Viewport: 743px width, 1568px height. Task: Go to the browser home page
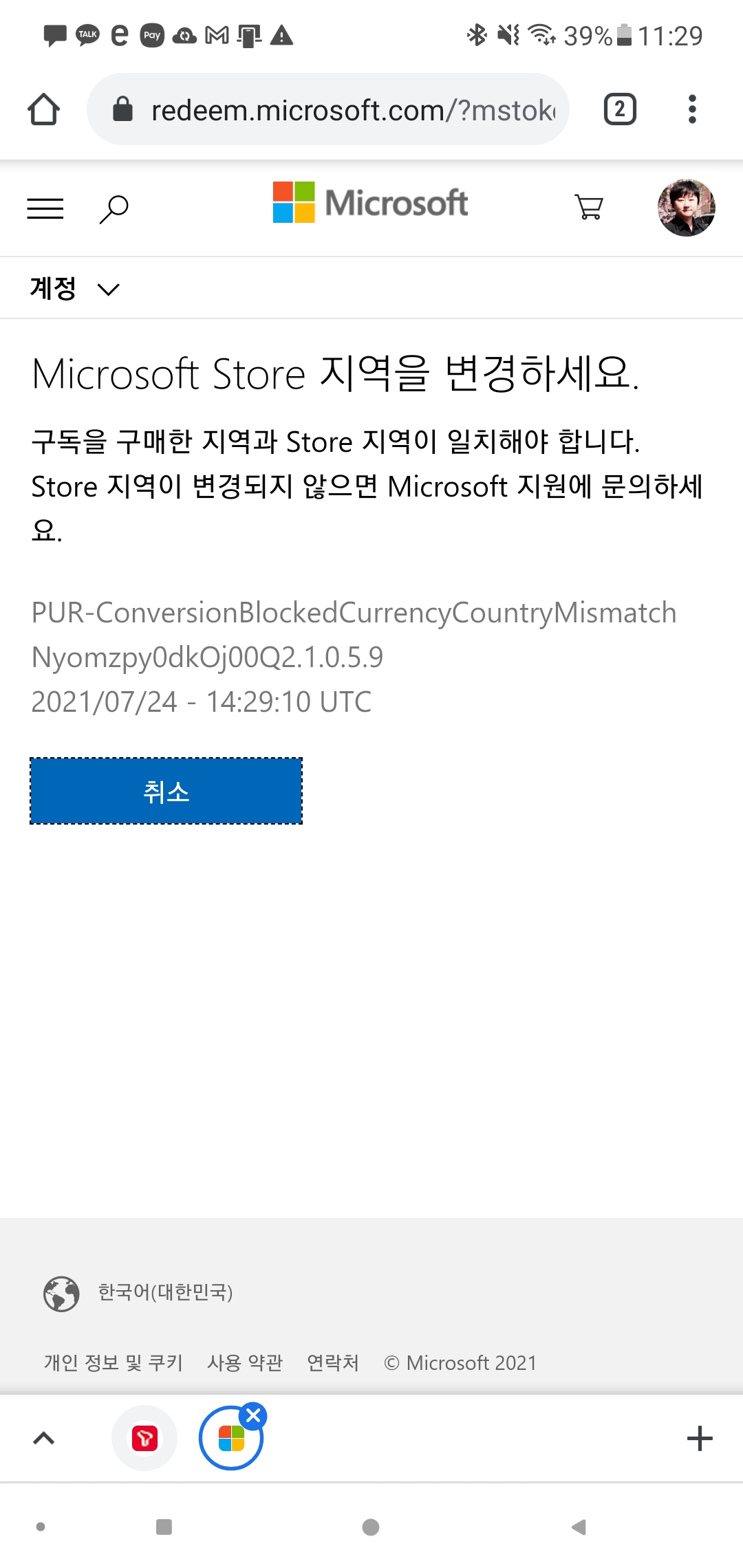tap(43, 109)
